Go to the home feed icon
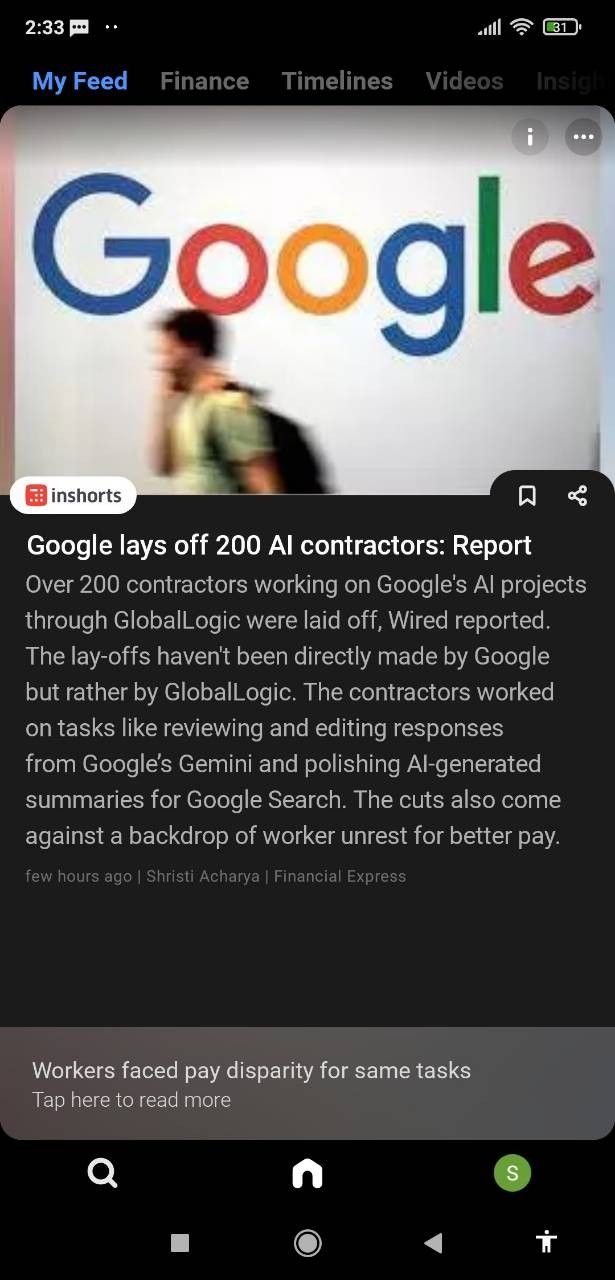The height and width of the screenshot is (1280, 615). 307,1172
